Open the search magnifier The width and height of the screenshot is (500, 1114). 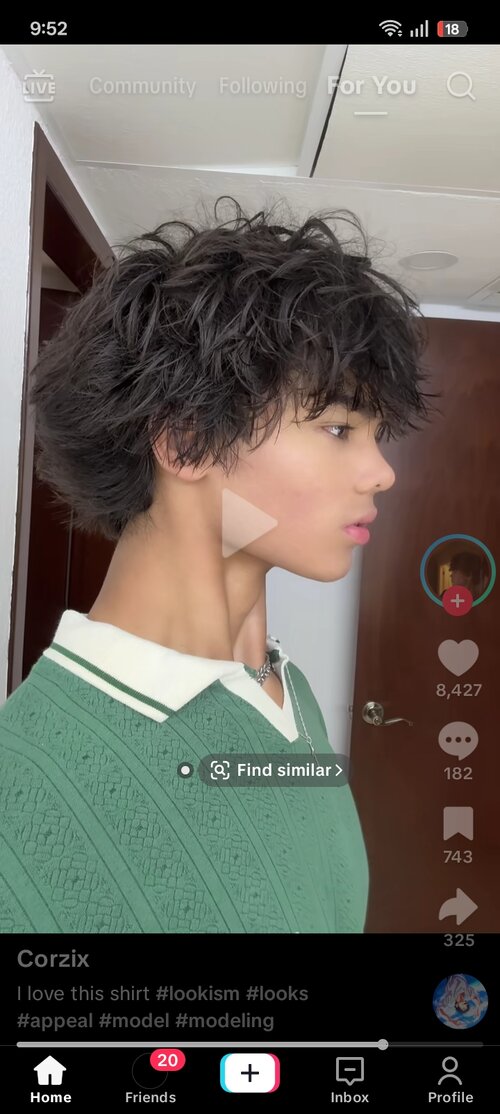[x=461, y=86]
